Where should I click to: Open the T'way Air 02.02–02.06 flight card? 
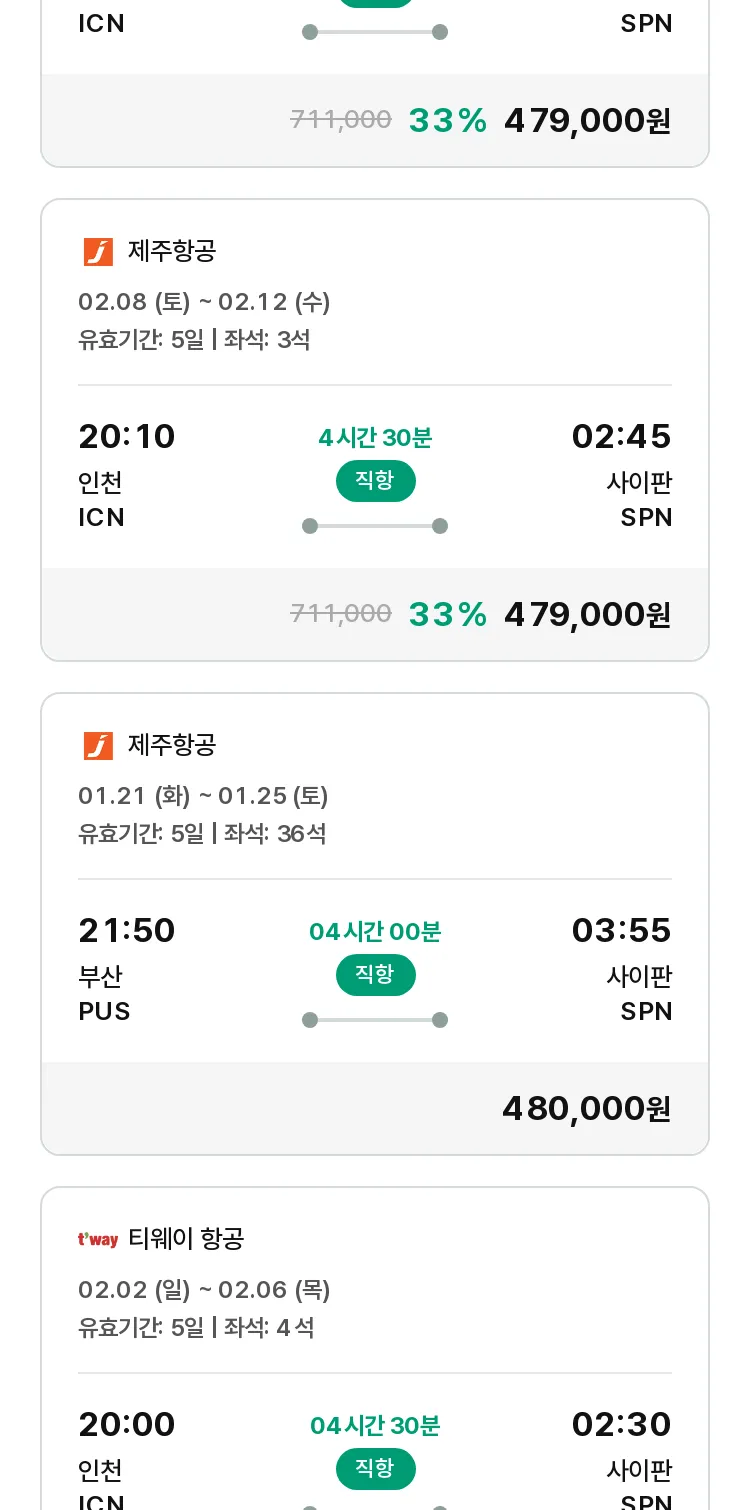pyautogui.click(x=375, y=1348)
